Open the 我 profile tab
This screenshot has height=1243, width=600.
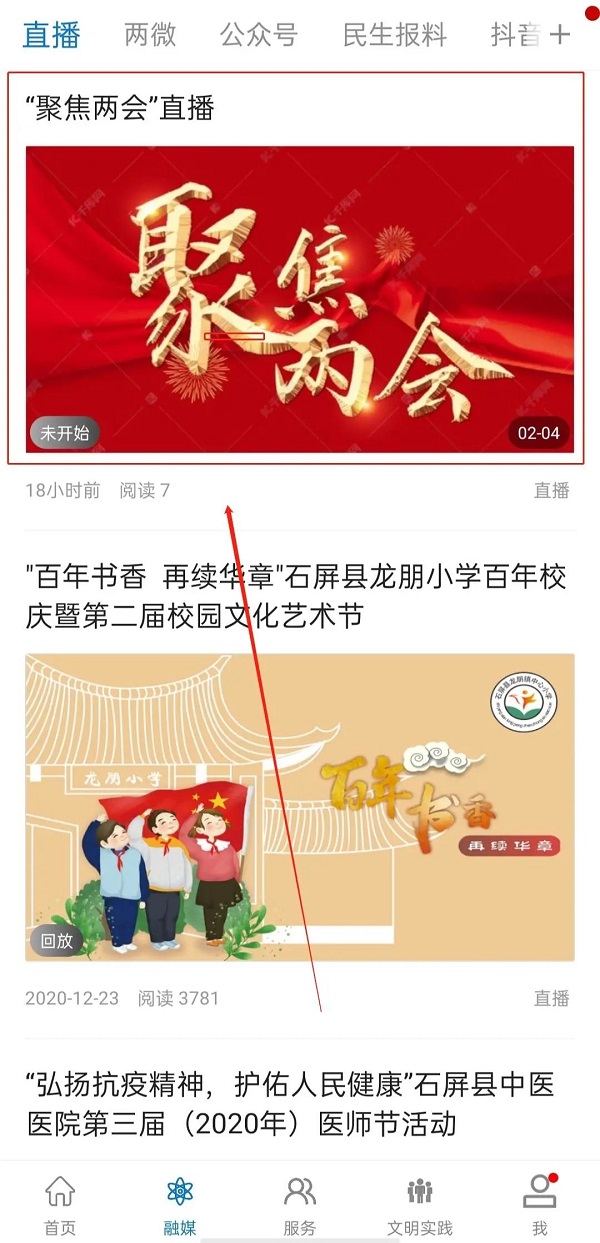539,1205
